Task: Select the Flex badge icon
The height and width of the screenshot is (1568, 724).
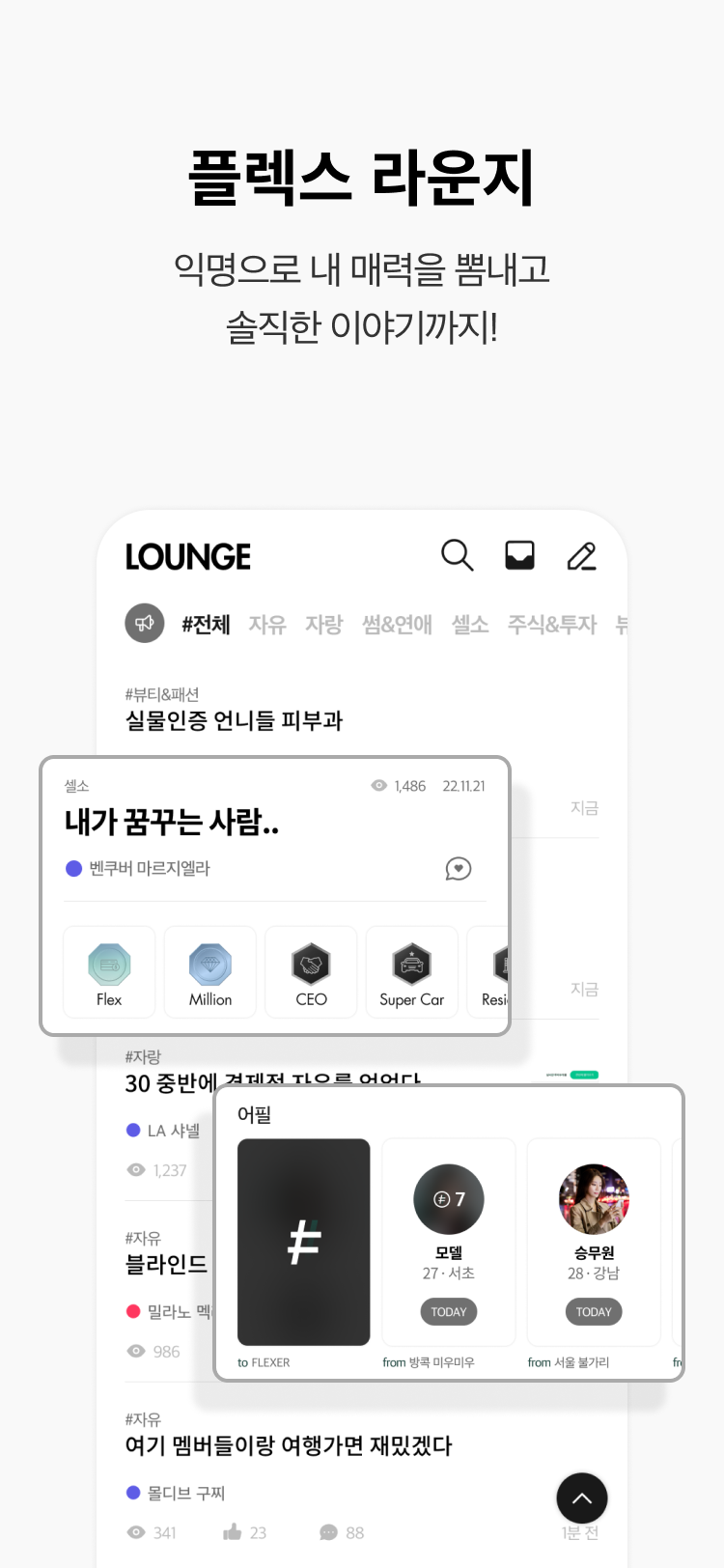Action: pyautogui.click(x=108, y=971)
